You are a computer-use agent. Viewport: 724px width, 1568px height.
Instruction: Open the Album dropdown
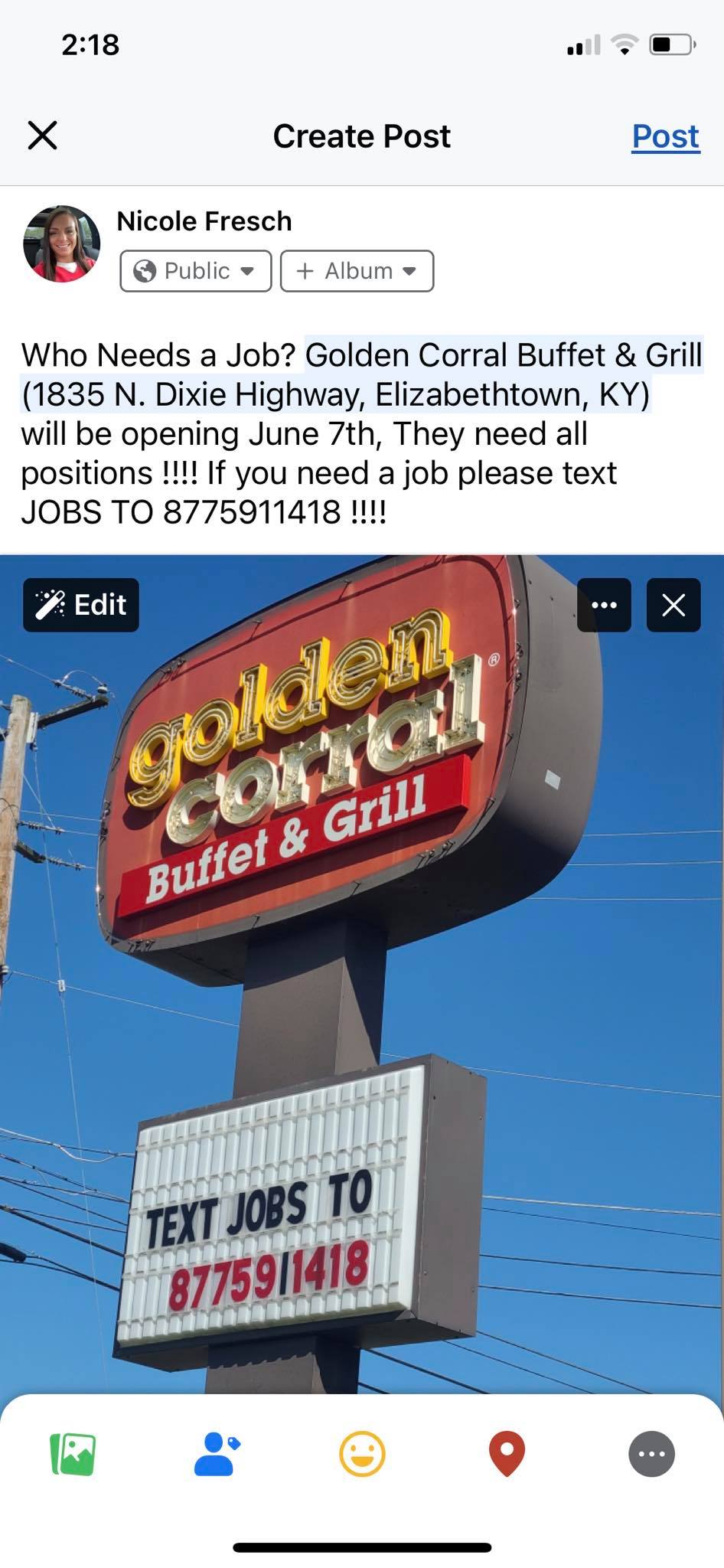(357, 271)
